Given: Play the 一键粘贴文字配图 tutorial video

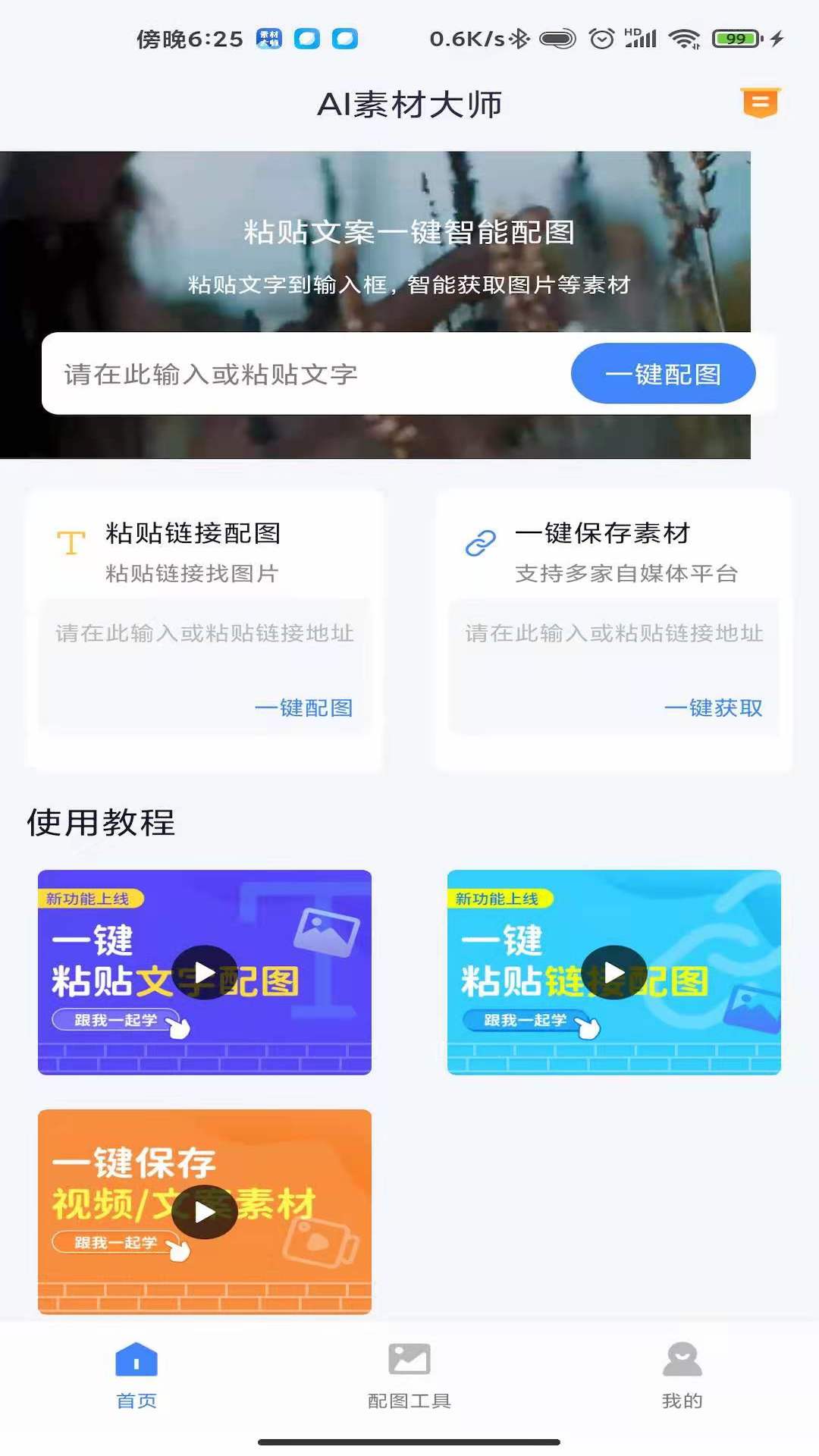Looking at the screenshot, I should [x=205, y=972].
